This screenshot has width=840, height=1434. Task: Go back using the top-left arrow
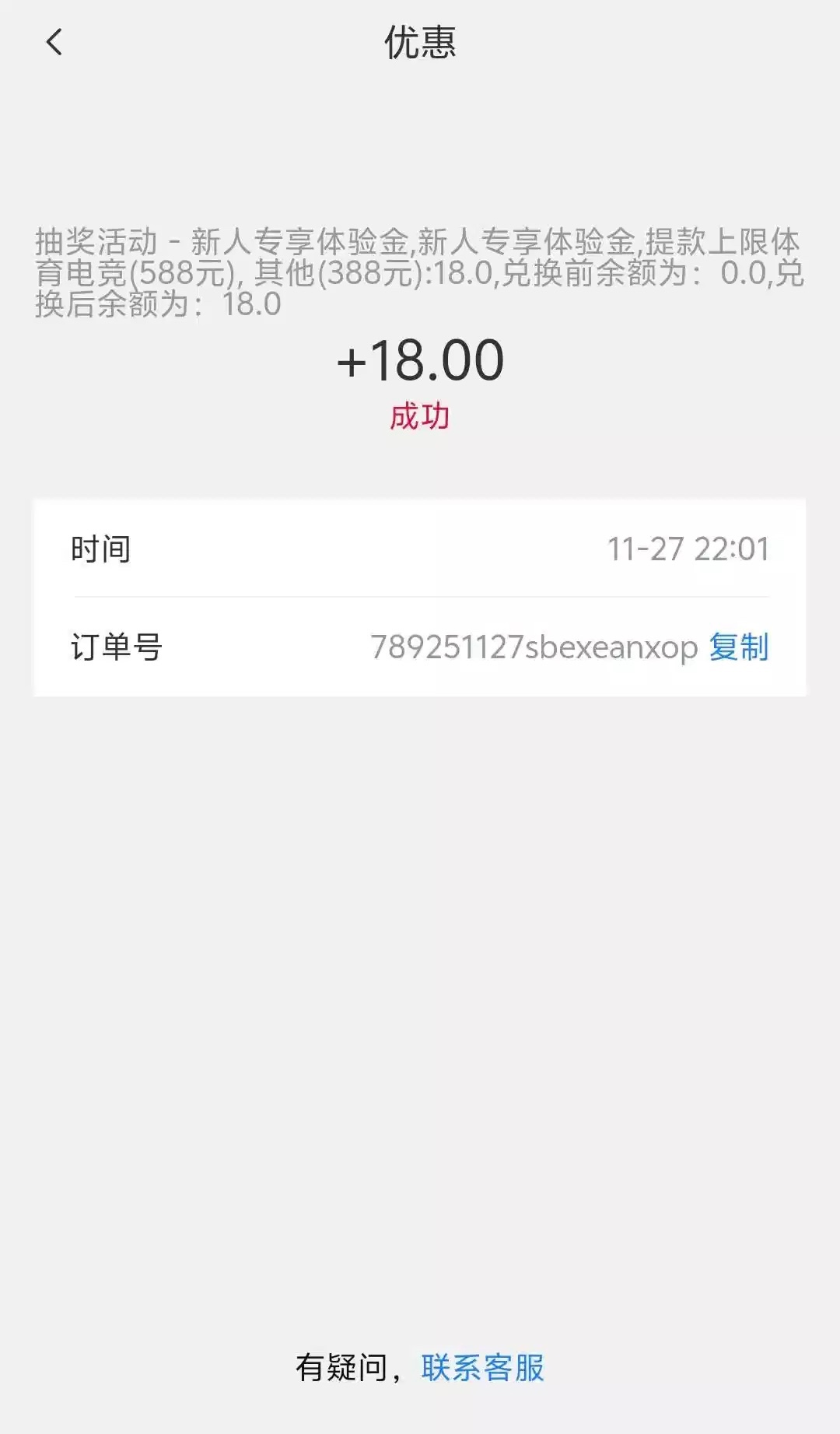click(x=54, y=42)
